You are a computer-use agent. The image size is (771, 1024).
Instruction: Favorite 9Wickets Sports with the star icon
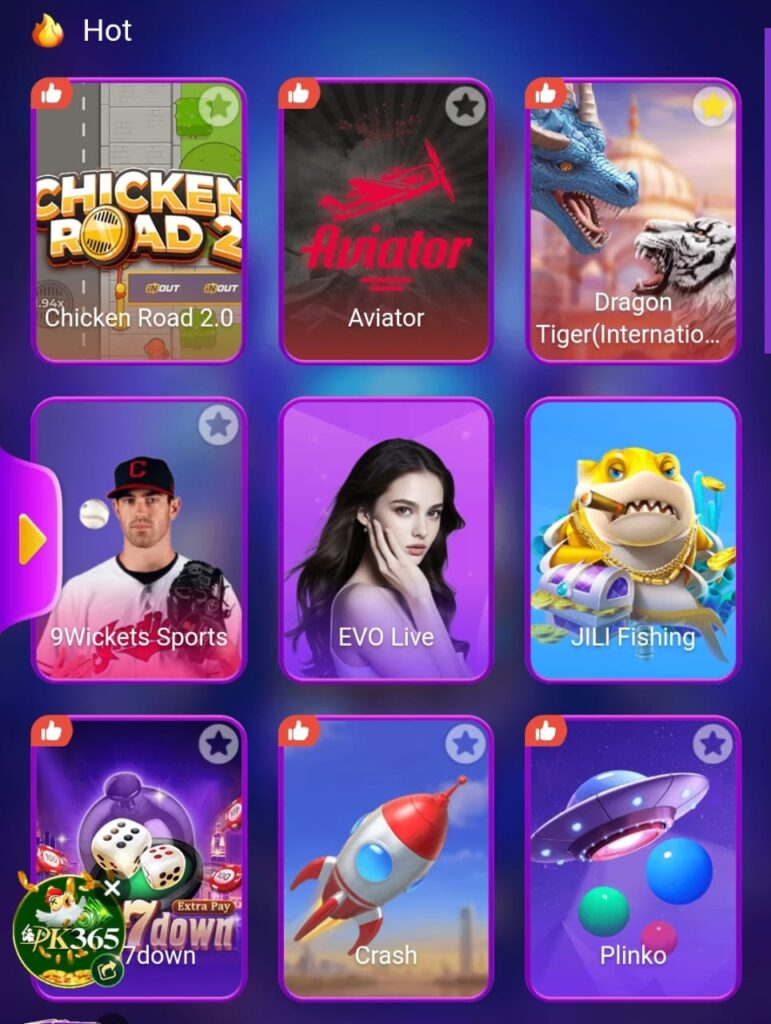click(x=219, y=425)
